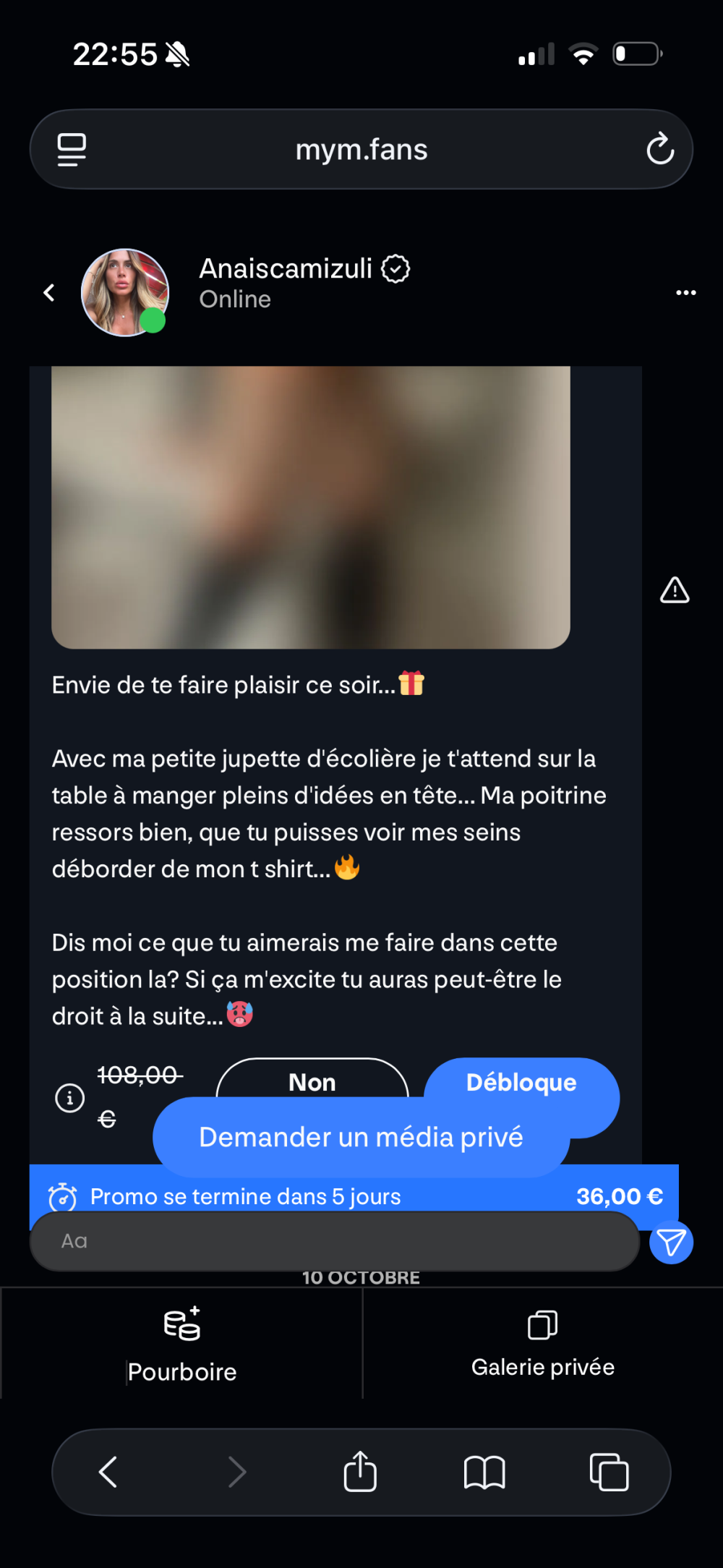Focus the message text field
723x1568 pixels.
(x=334, y=1241)
